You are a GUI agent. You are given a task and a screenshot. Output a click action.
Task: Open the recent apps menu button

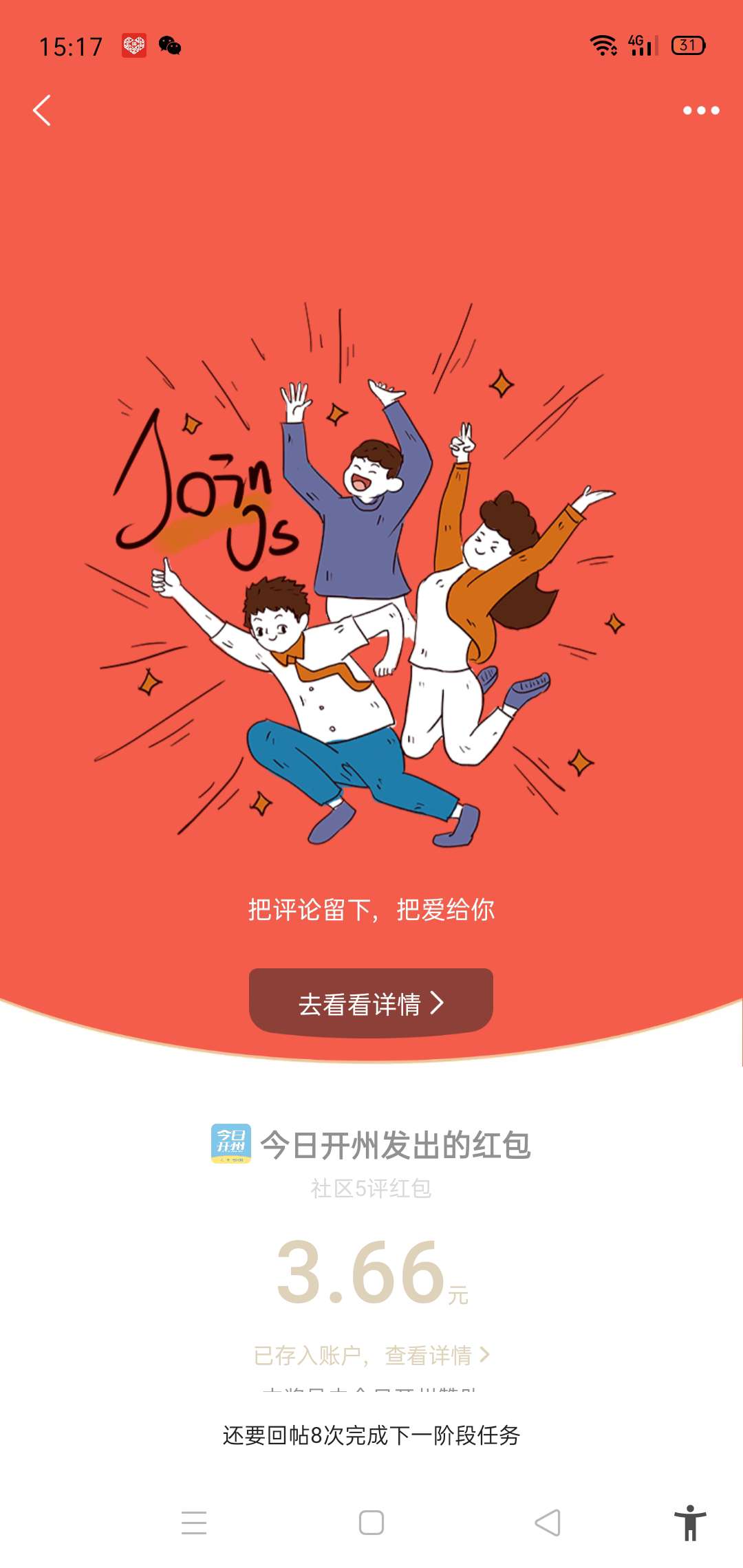[194, 1523]
